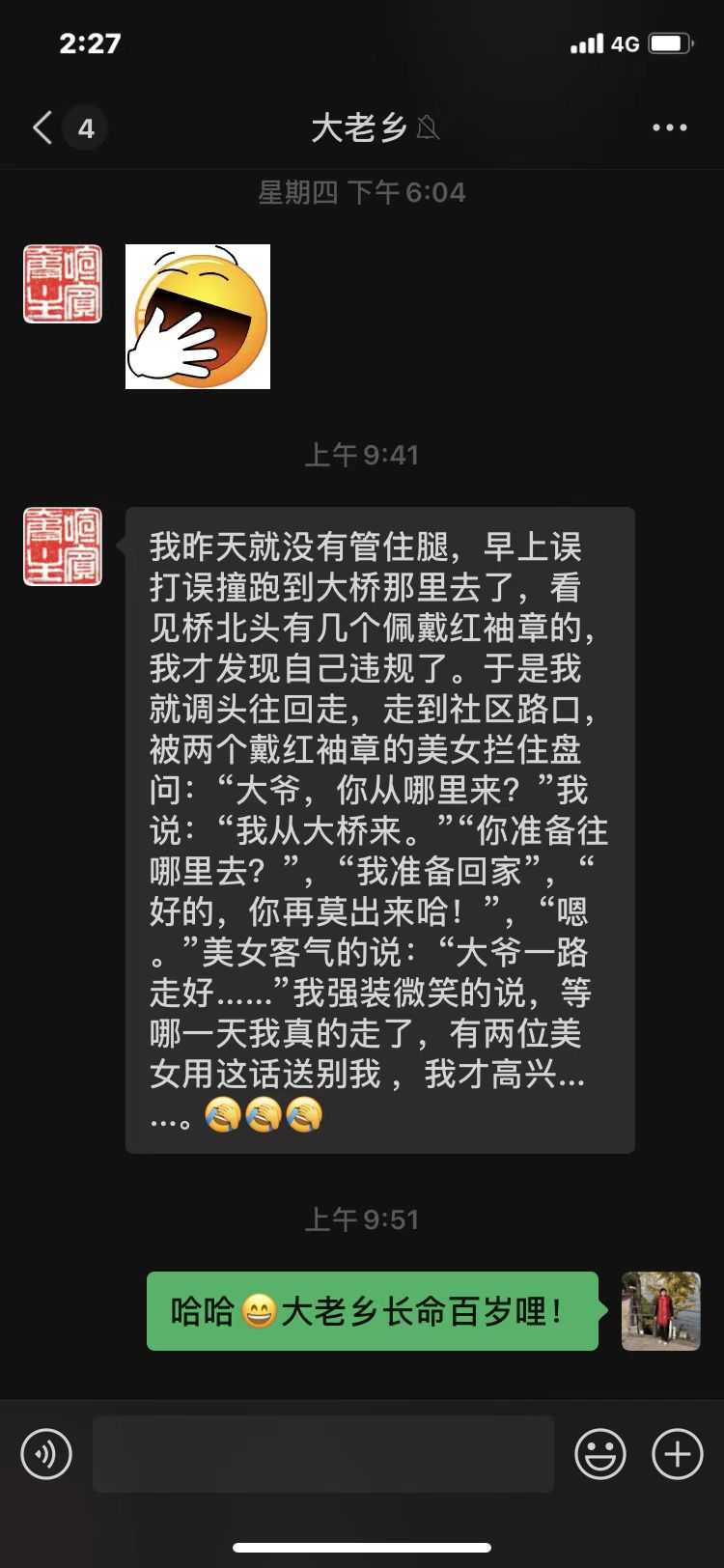Go back to the chat list
The image size is (724, 1568).
pos(43,127)
